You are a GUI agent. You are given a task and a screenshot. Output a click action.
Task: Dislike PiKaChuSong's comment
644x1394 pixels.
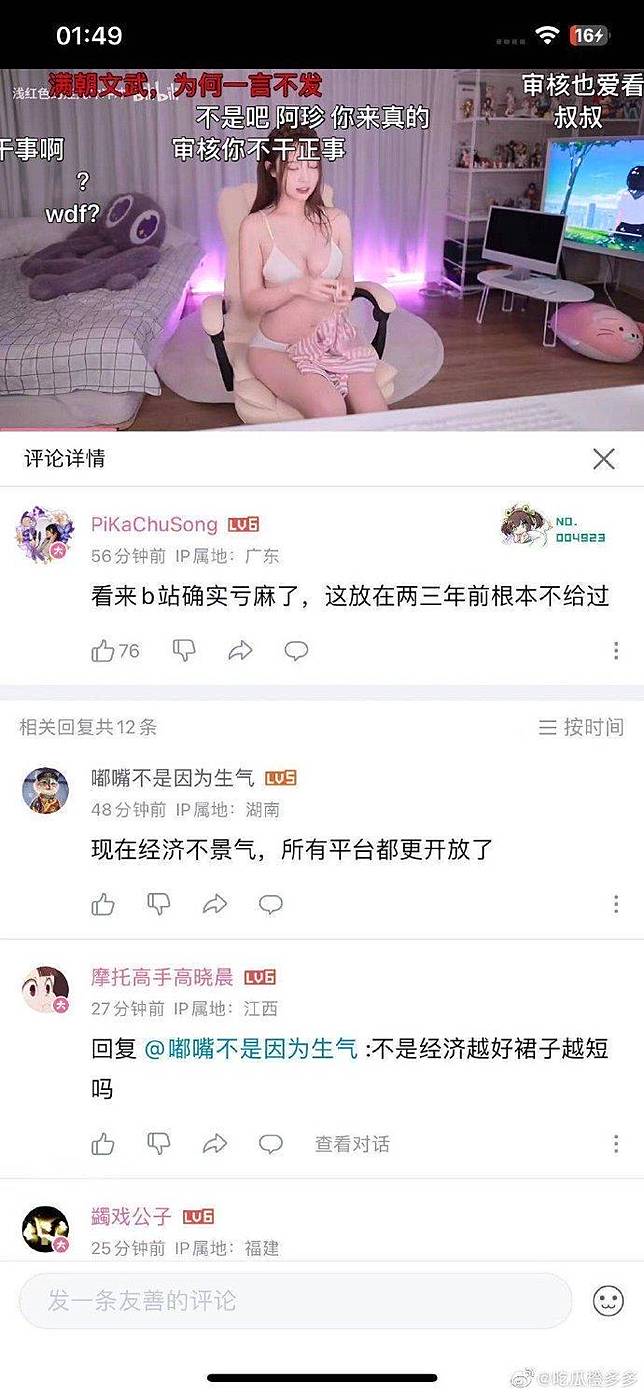pos(184,651)
